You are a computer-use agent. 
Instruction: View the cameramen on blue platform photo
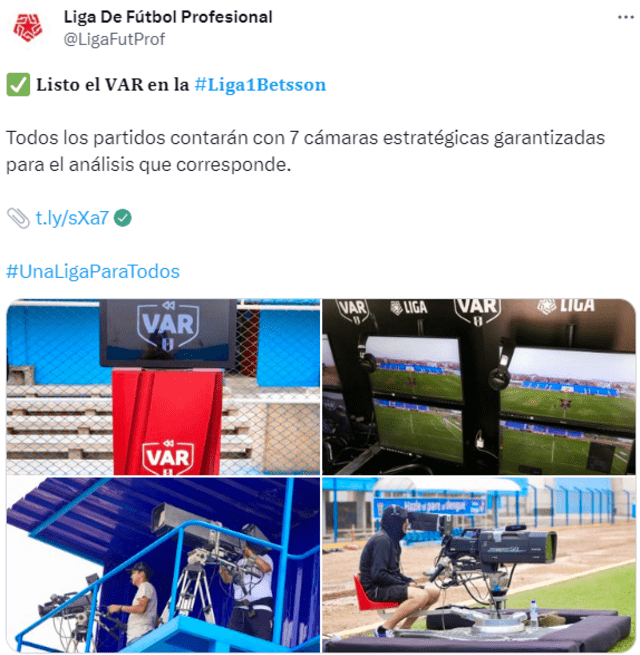point(163,564)
